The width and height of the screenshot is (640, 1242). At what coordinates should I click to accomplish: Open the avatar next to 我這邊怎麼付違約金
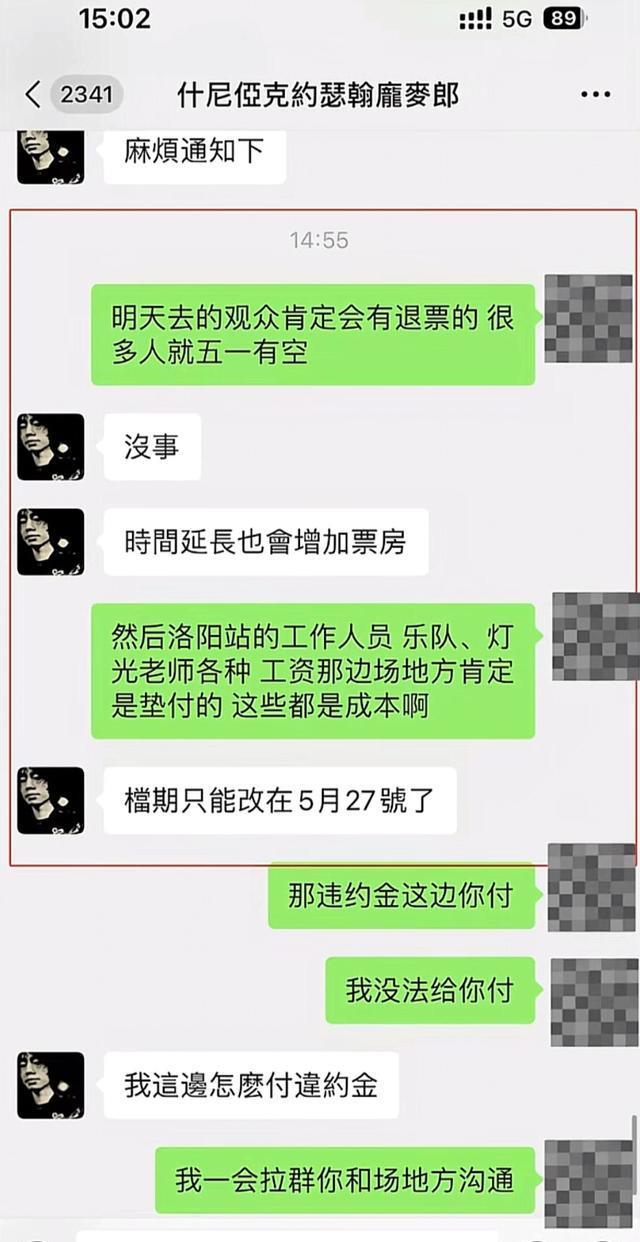click(x=51, y=1085)
